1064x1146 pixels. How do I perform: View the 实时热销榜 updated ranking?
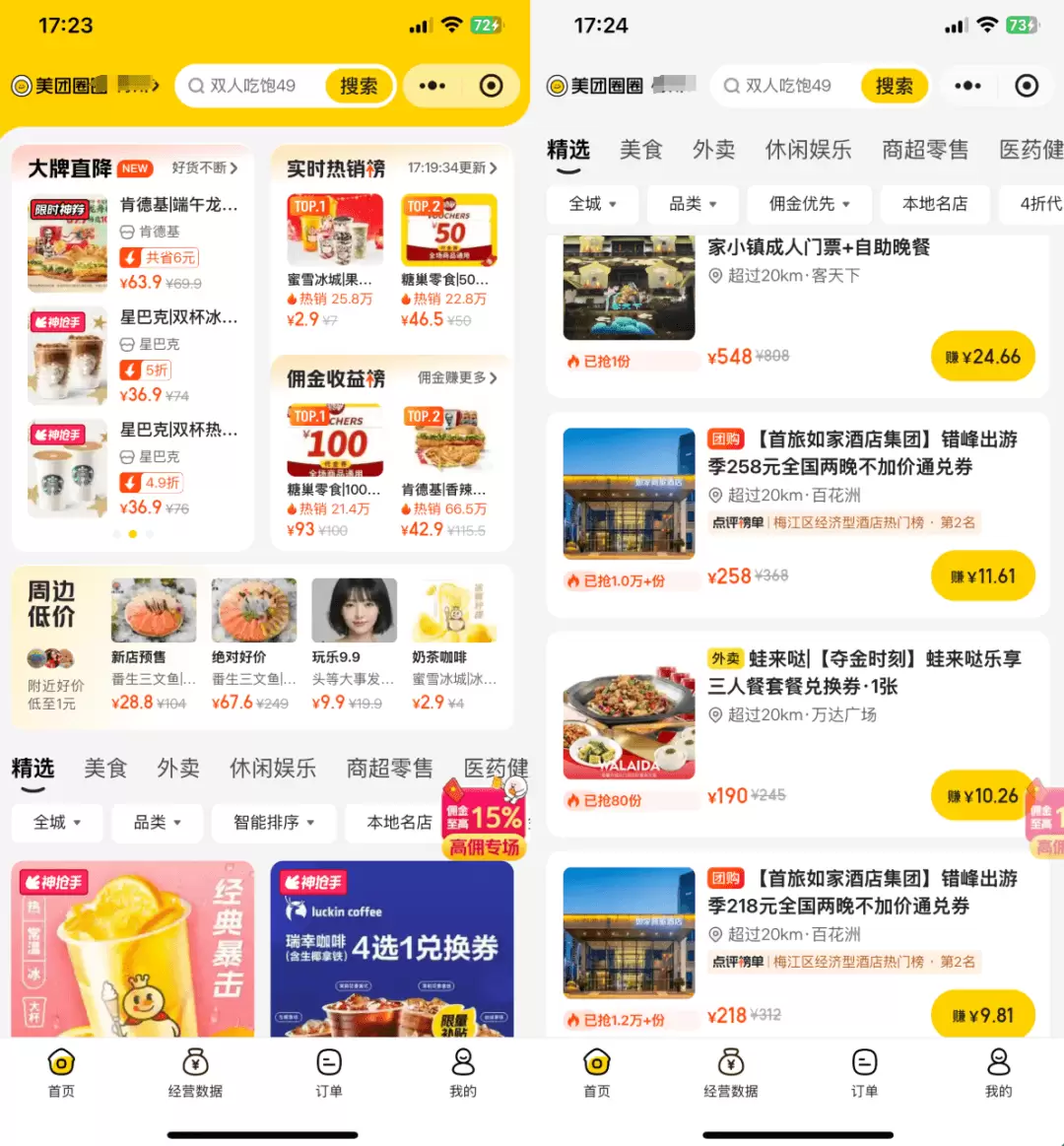coord(451,169)
